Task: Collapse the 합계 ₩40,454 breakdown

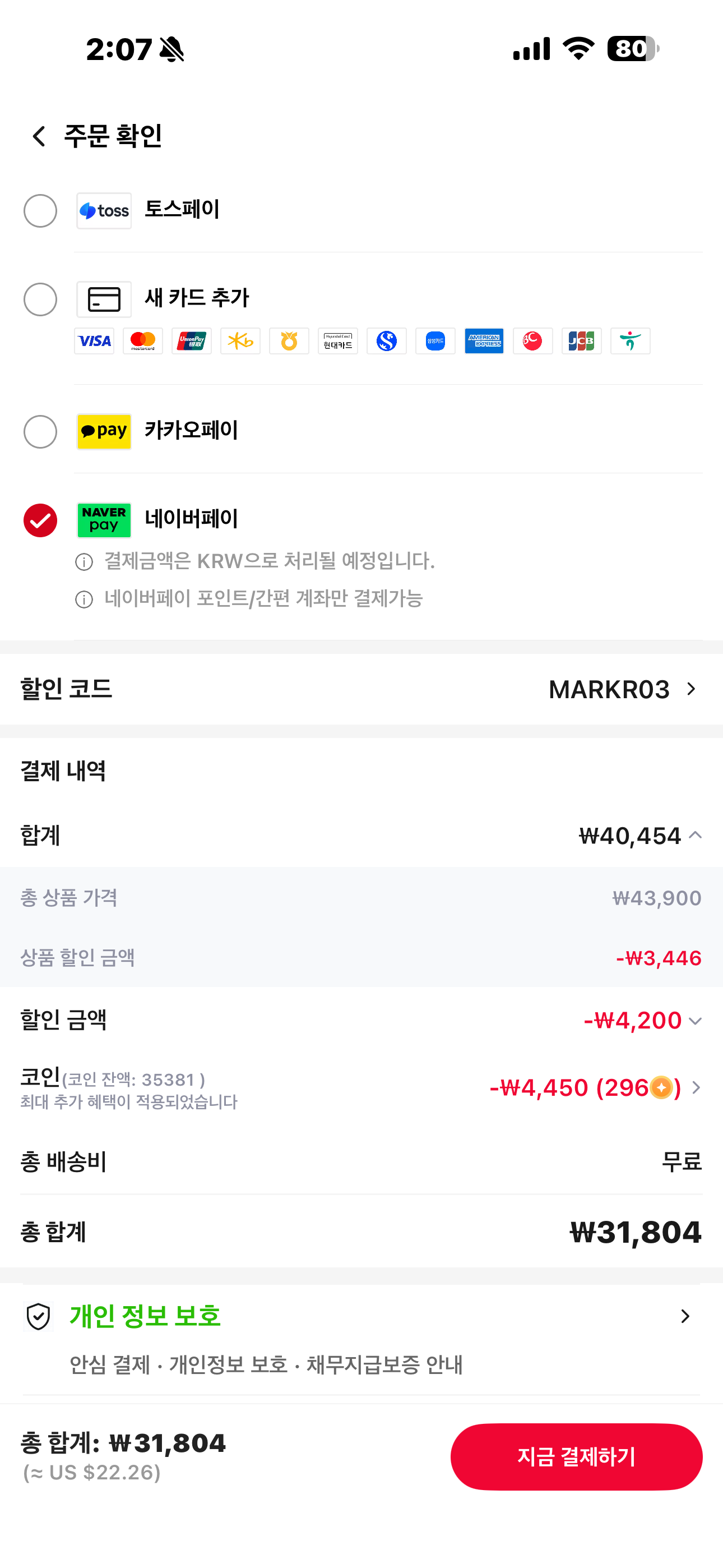Action: [696, 836]
